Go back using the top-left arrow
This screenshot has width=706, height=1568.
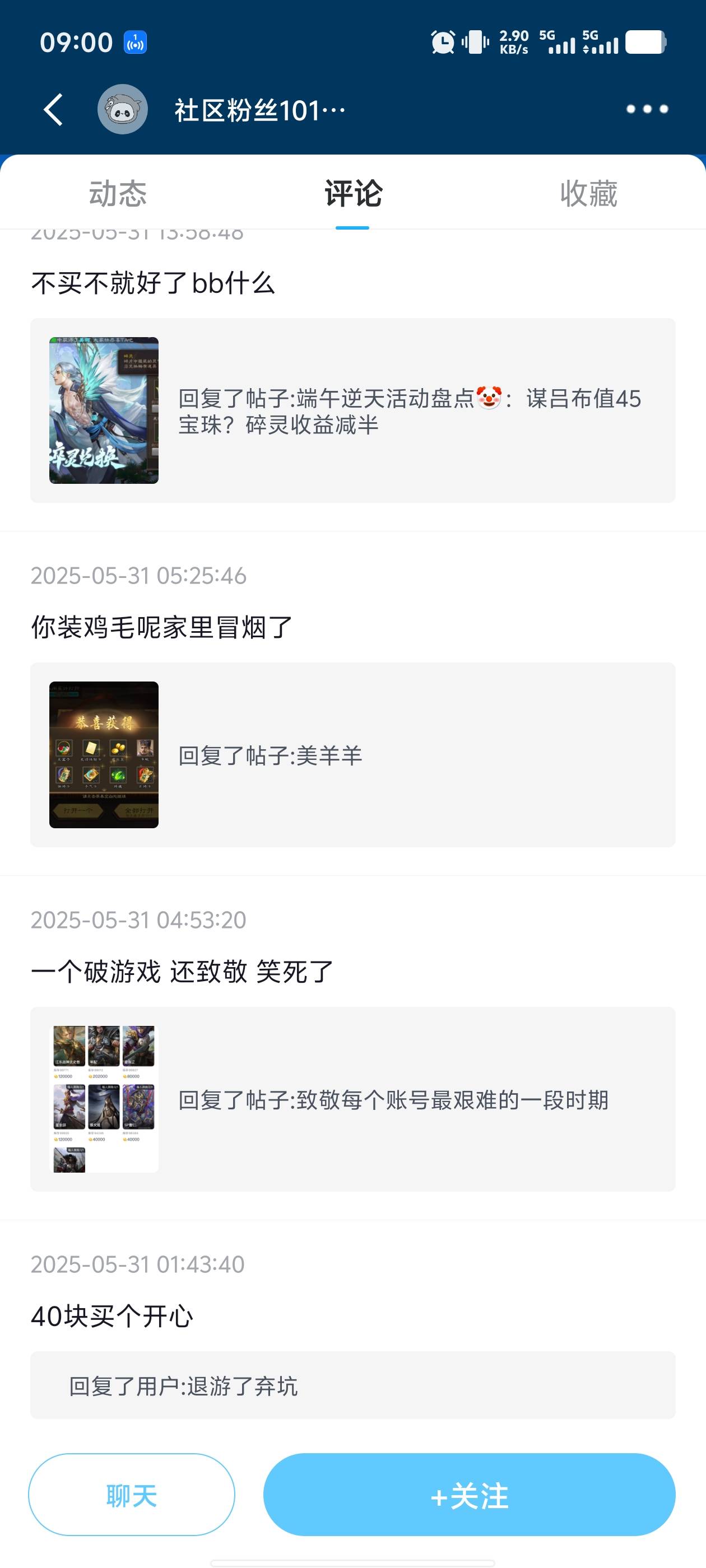click(54, 110)
